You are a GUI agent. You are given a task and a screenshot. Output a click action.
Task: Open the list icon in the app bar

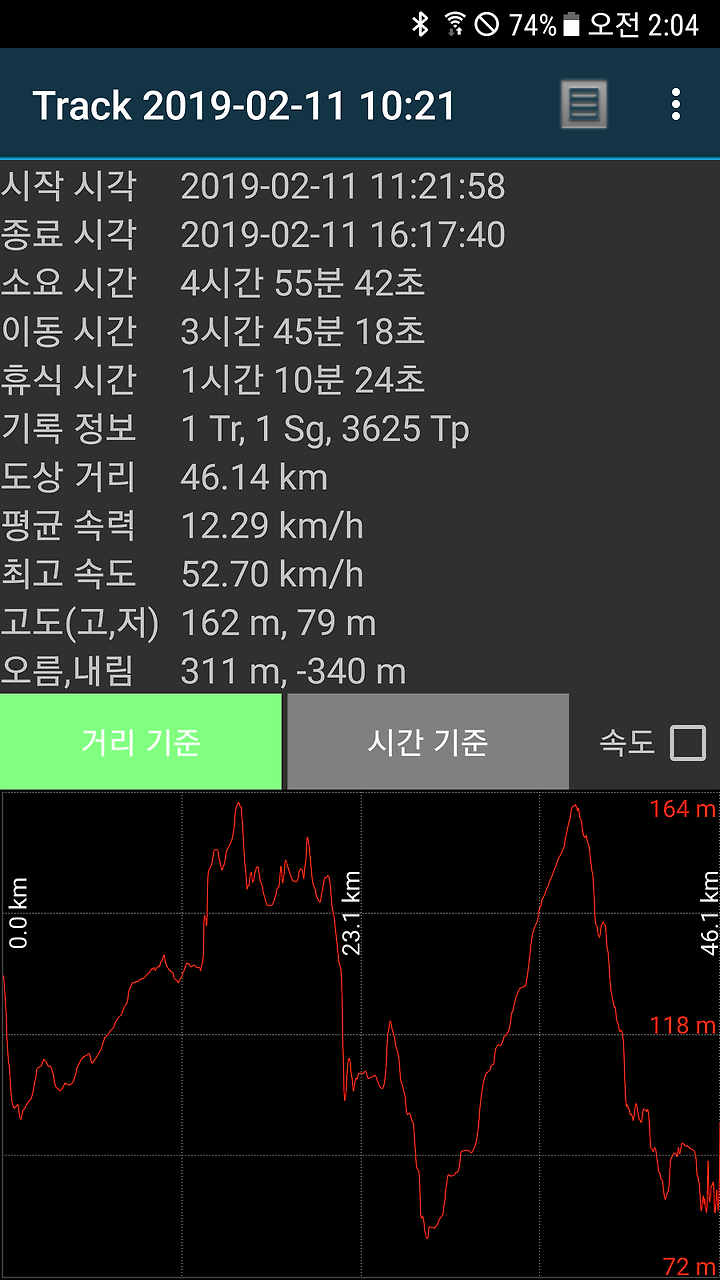[x=583, y=104]
